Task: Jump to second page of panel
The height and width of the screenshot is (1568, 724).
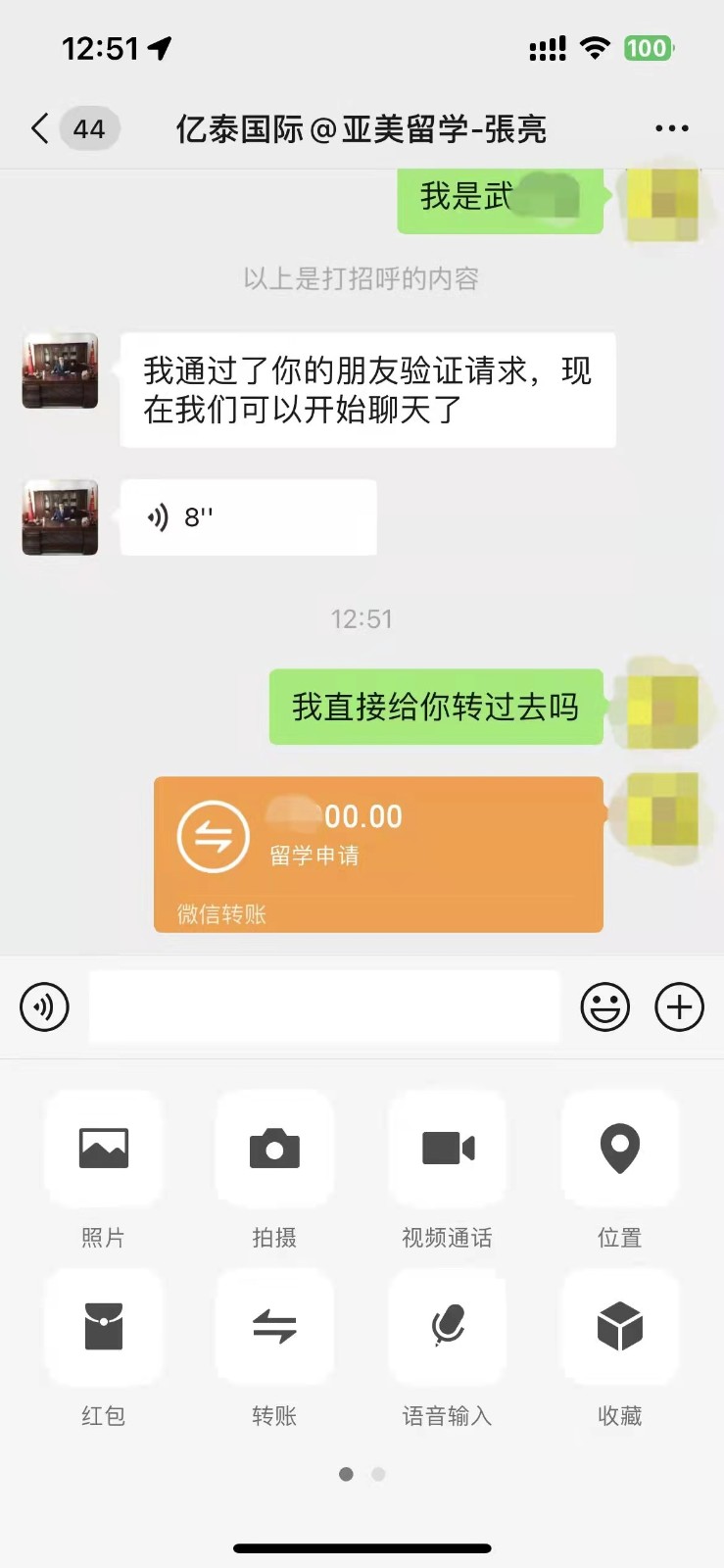Action: click(x=378, y=1474)
